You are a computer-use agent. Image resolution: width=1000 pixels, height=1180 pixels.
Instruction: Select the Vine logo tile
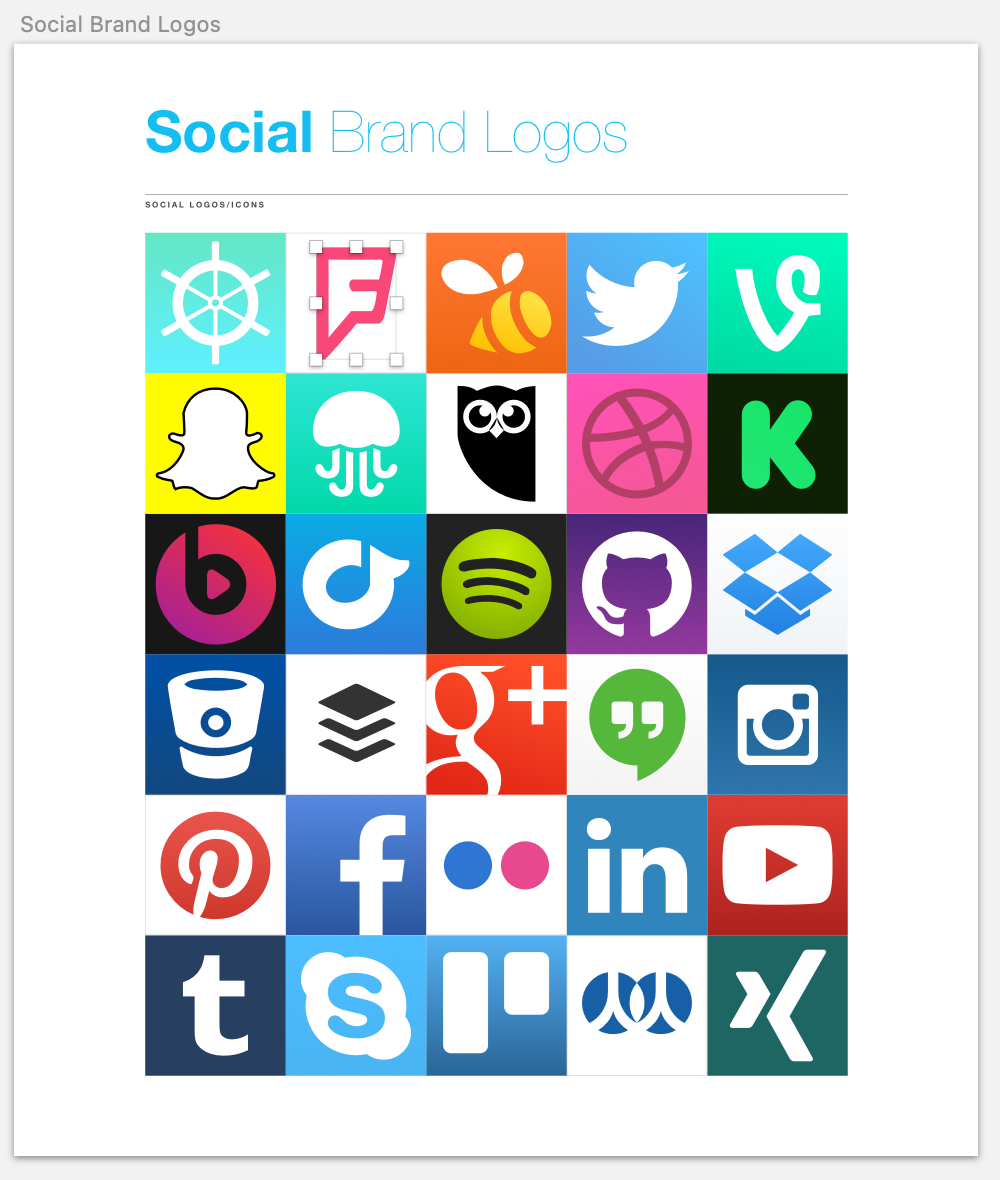tap(777, 303)
